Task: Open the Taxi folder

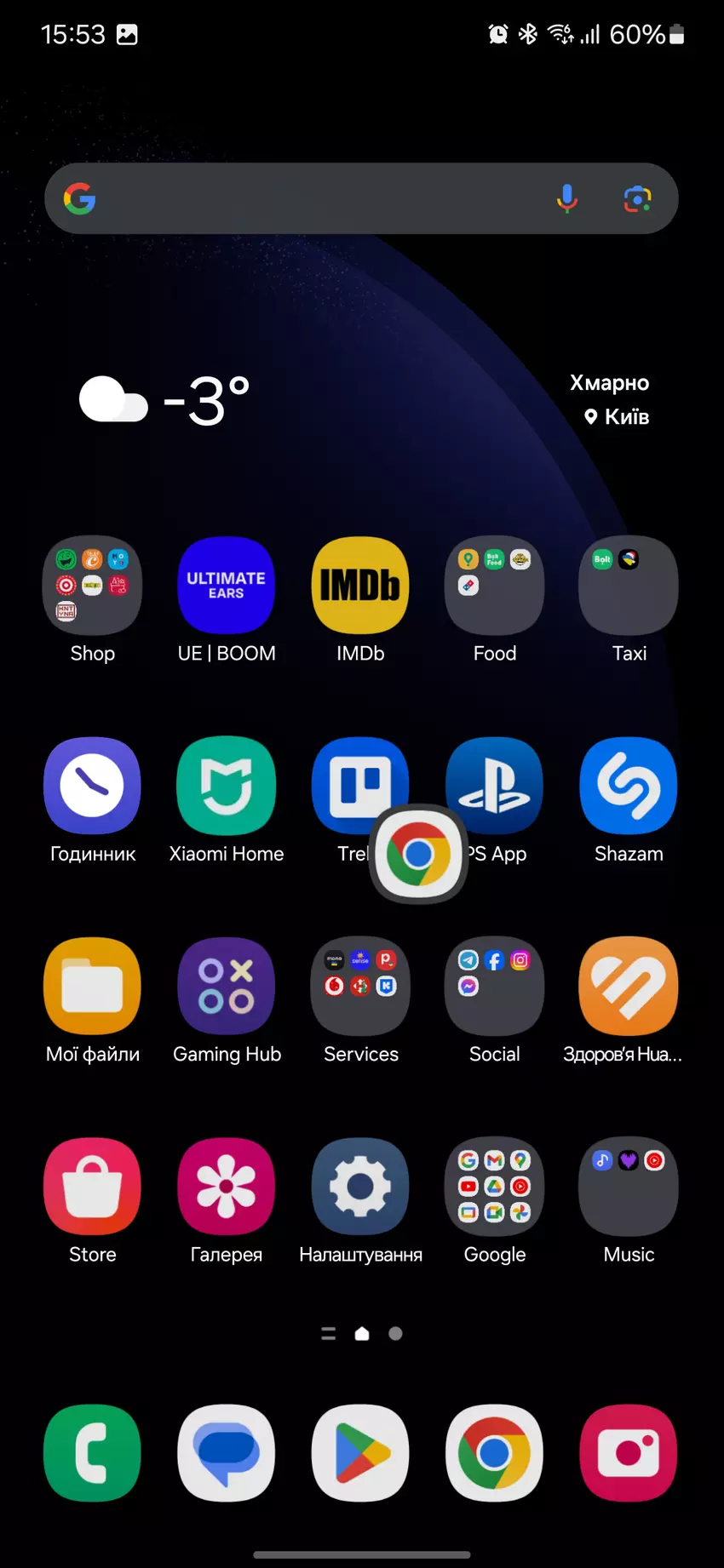Action: click(629, 586)
